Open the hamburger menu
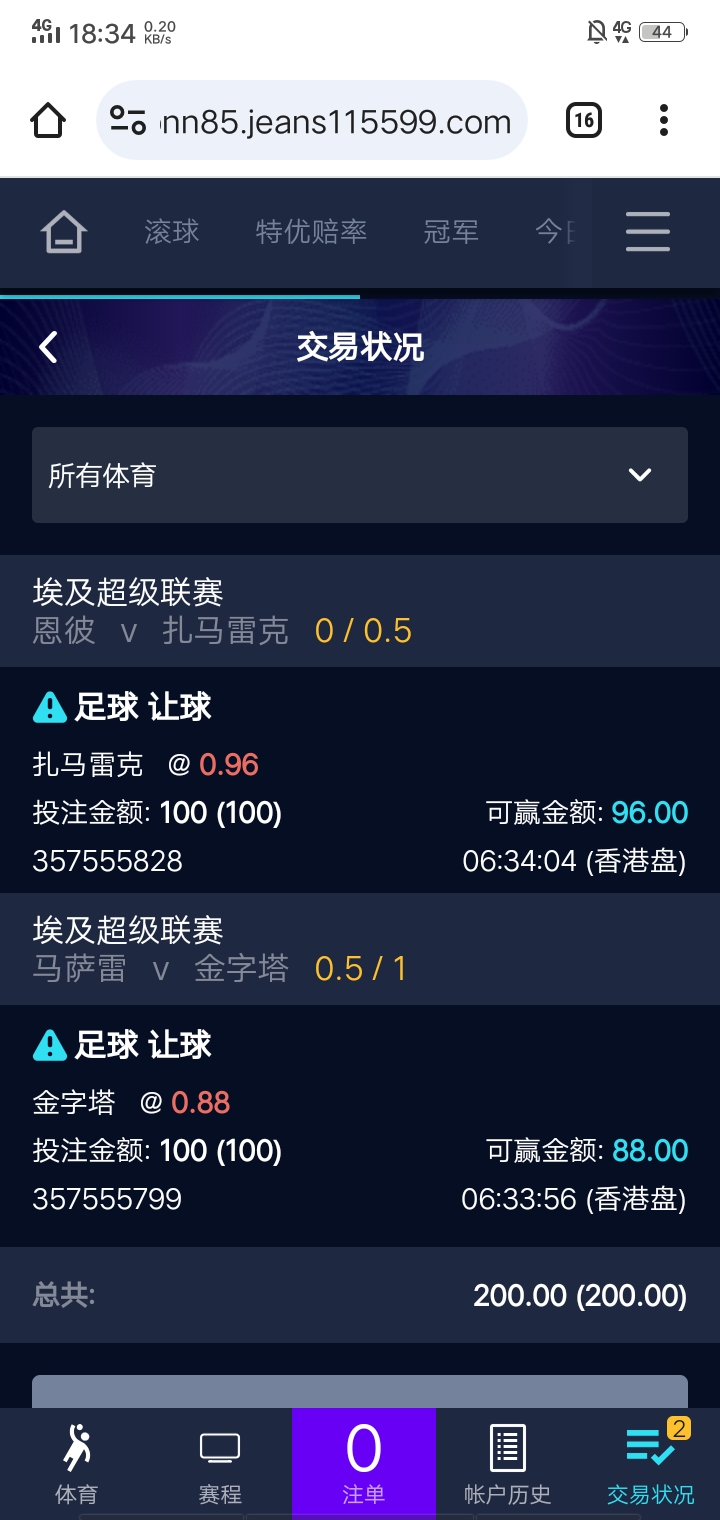 coord(648,232)
